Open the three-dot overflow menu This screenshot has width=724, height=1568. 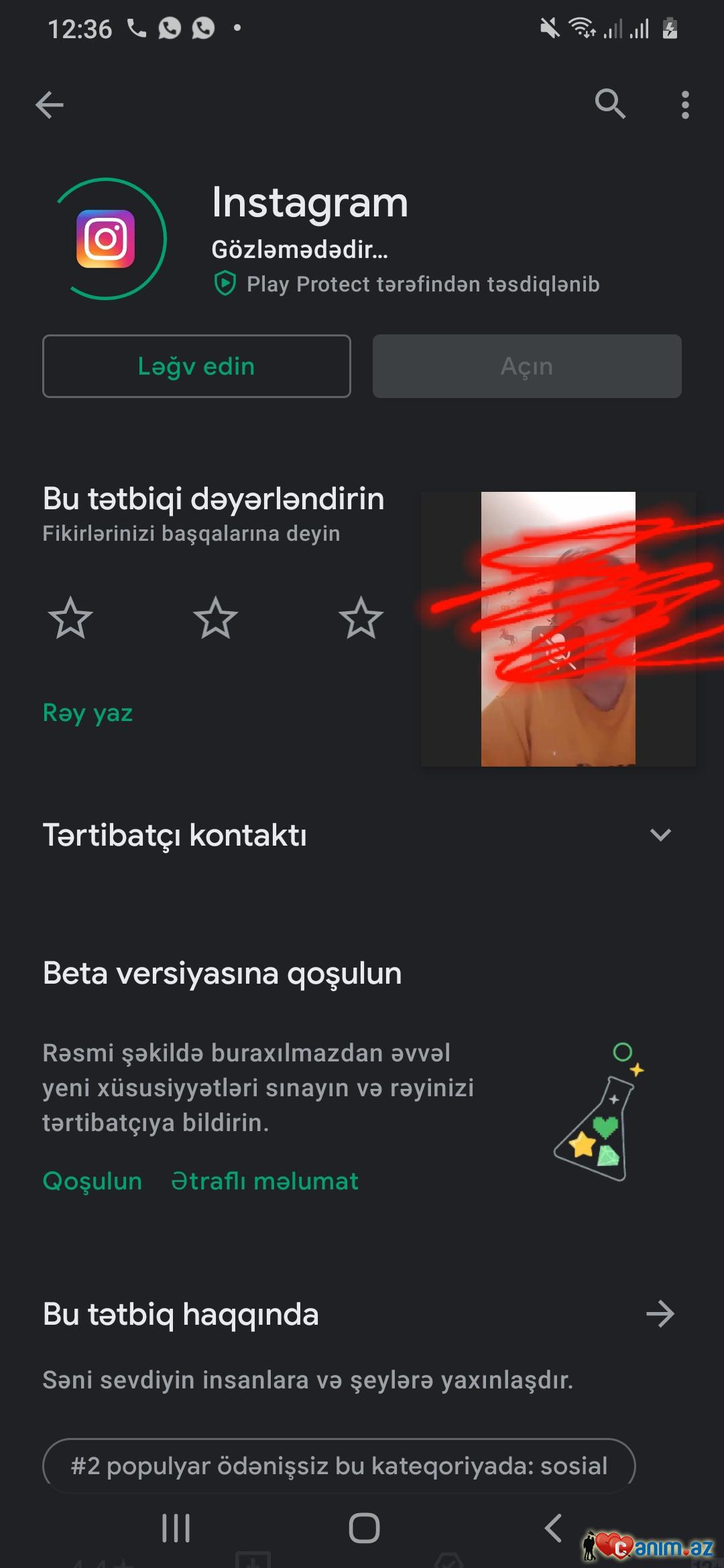[684, 105]
